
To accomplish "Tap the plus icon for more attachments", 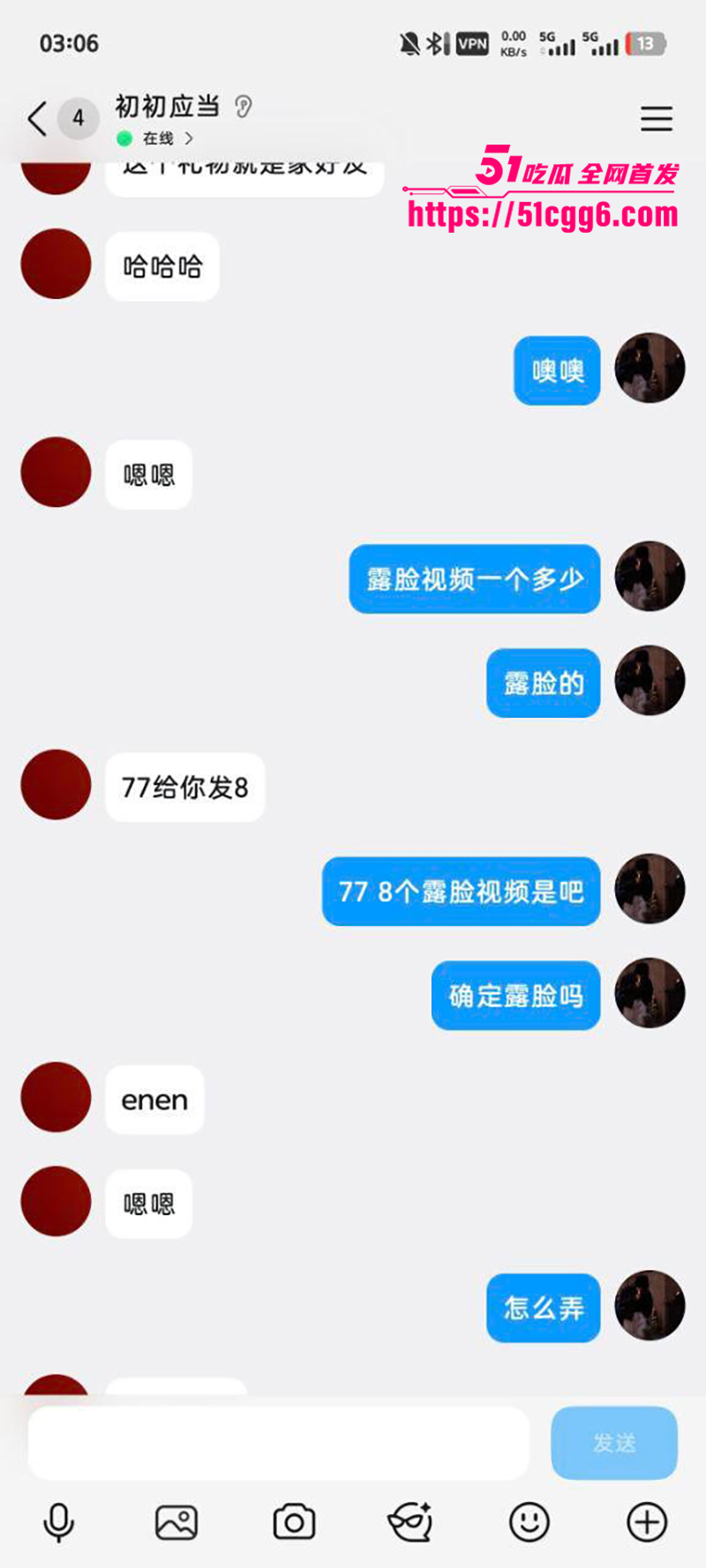I will 647,1521.
